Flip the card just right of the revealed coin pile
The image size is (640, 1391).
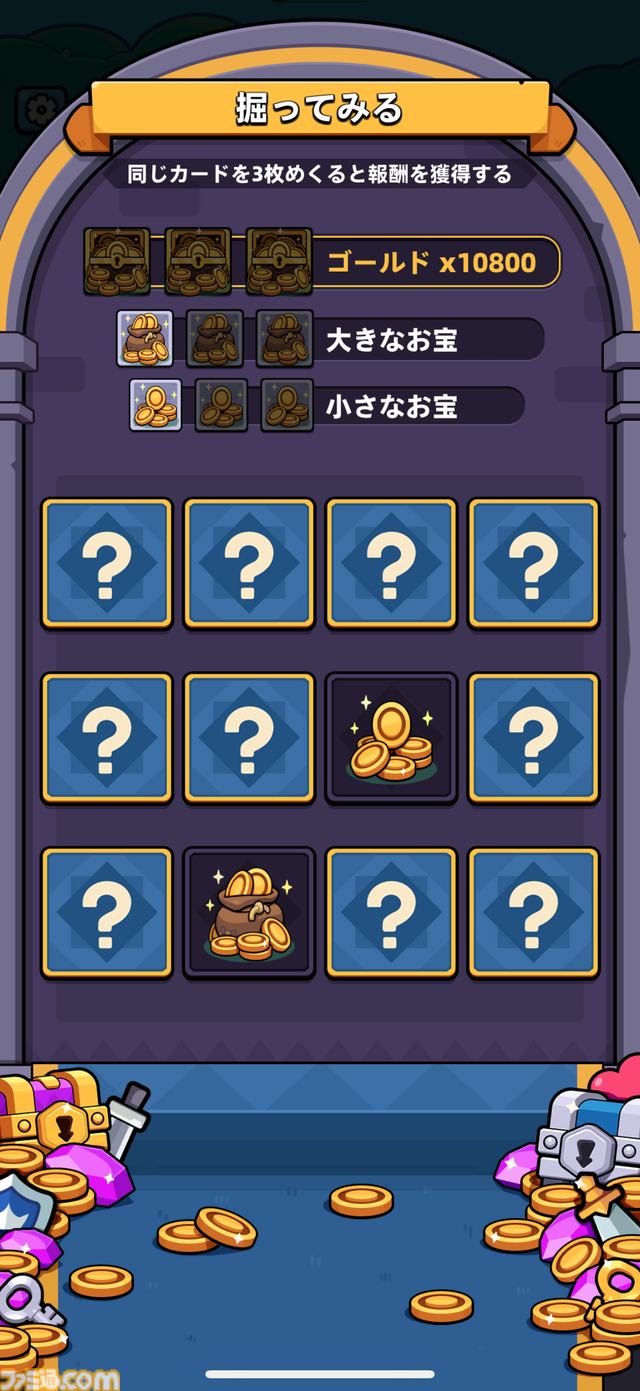(x=534, y=738)
